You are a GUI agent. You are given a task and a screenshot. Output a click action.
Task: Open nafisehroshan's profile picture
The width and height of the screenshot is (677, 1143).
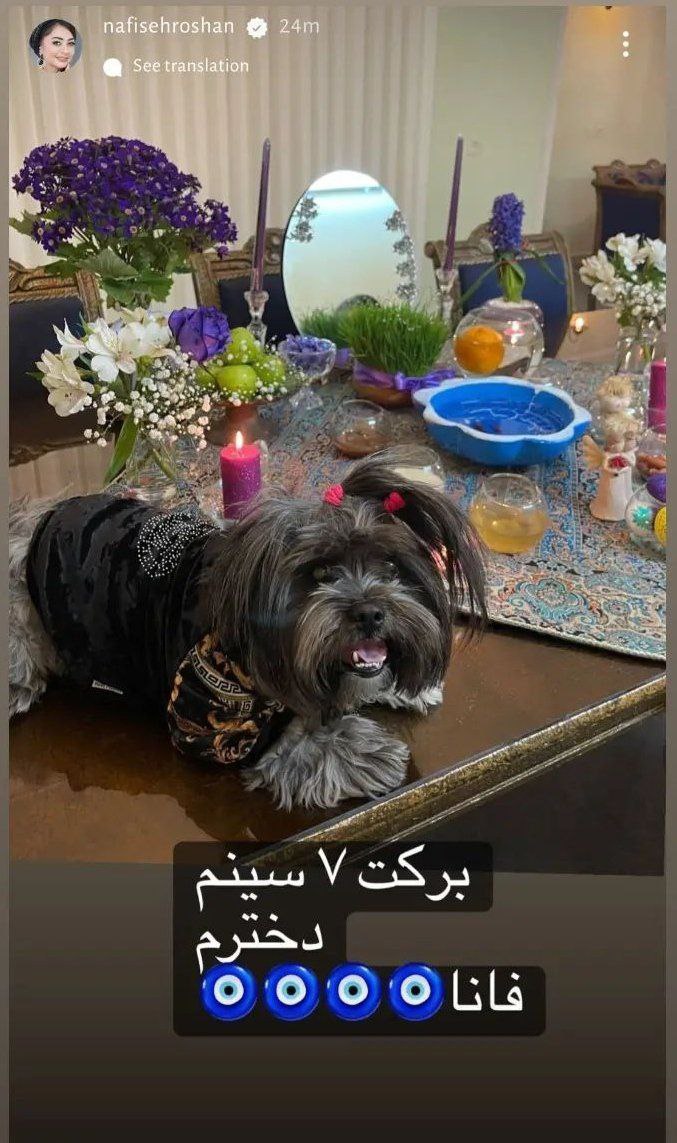click(55, 45)
